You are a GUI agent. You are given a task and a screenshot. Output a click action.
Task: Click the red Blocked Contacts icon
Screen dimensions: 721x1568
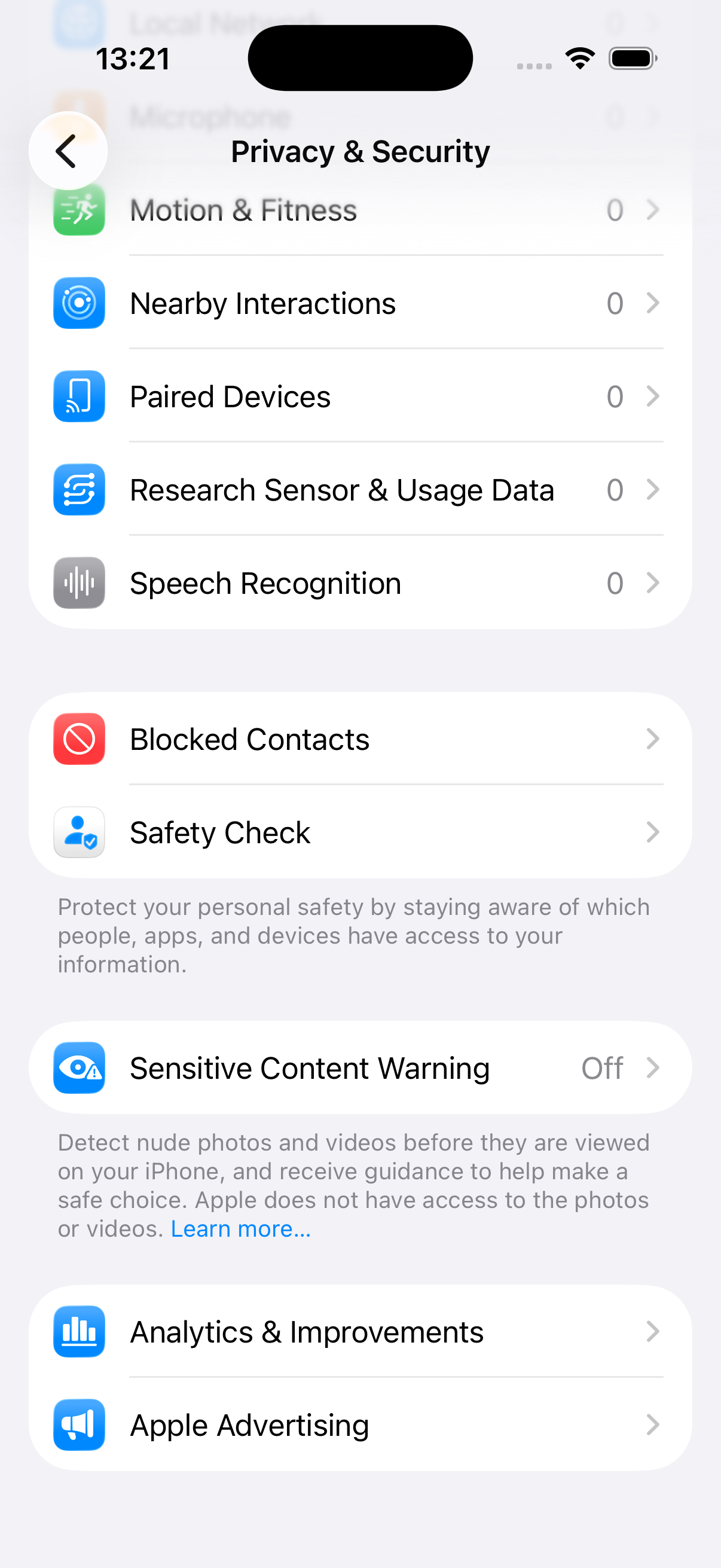pyautogui.click(x=78, y=739)
